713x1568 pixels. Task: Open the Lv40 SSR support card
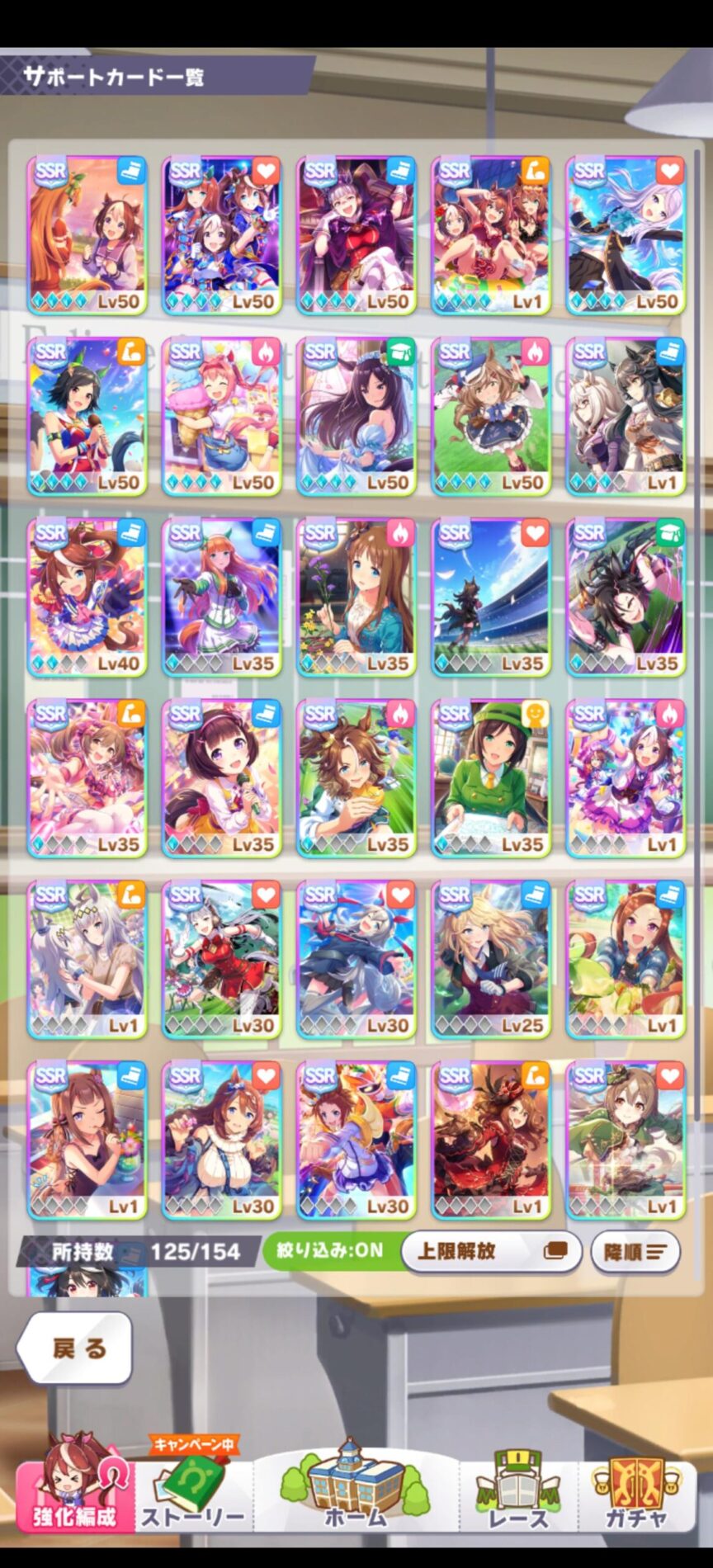click(x=87, y=597)
